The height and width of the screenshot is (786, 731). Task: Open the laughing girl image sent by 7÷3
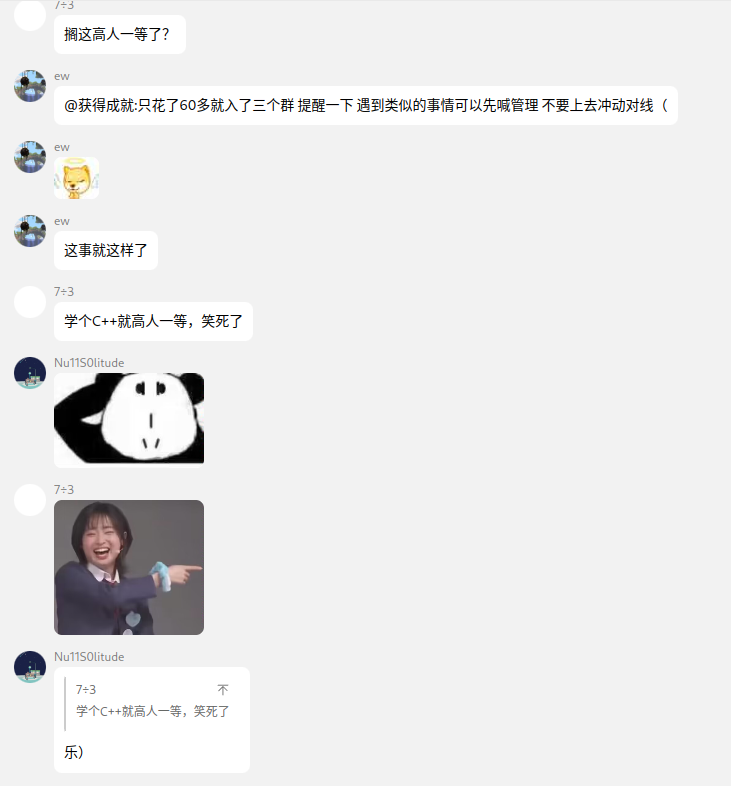(x=129, y=567)
